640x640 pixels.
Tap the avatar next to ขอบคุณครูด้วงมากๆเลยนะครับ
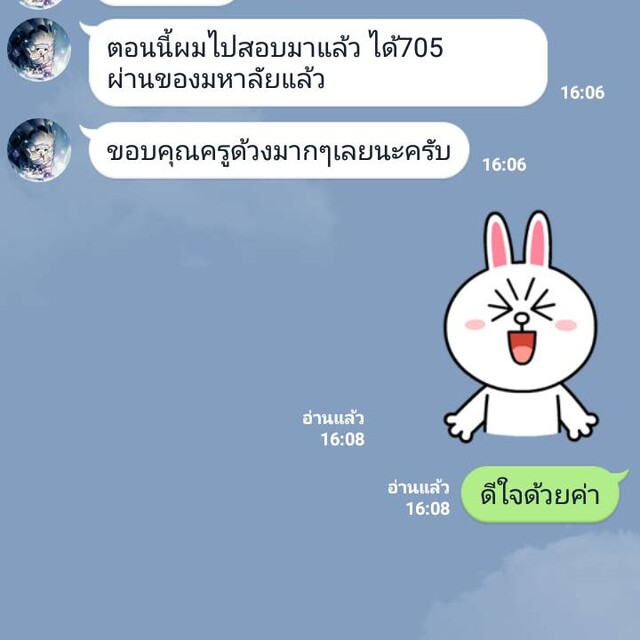[x=39, y=150]
